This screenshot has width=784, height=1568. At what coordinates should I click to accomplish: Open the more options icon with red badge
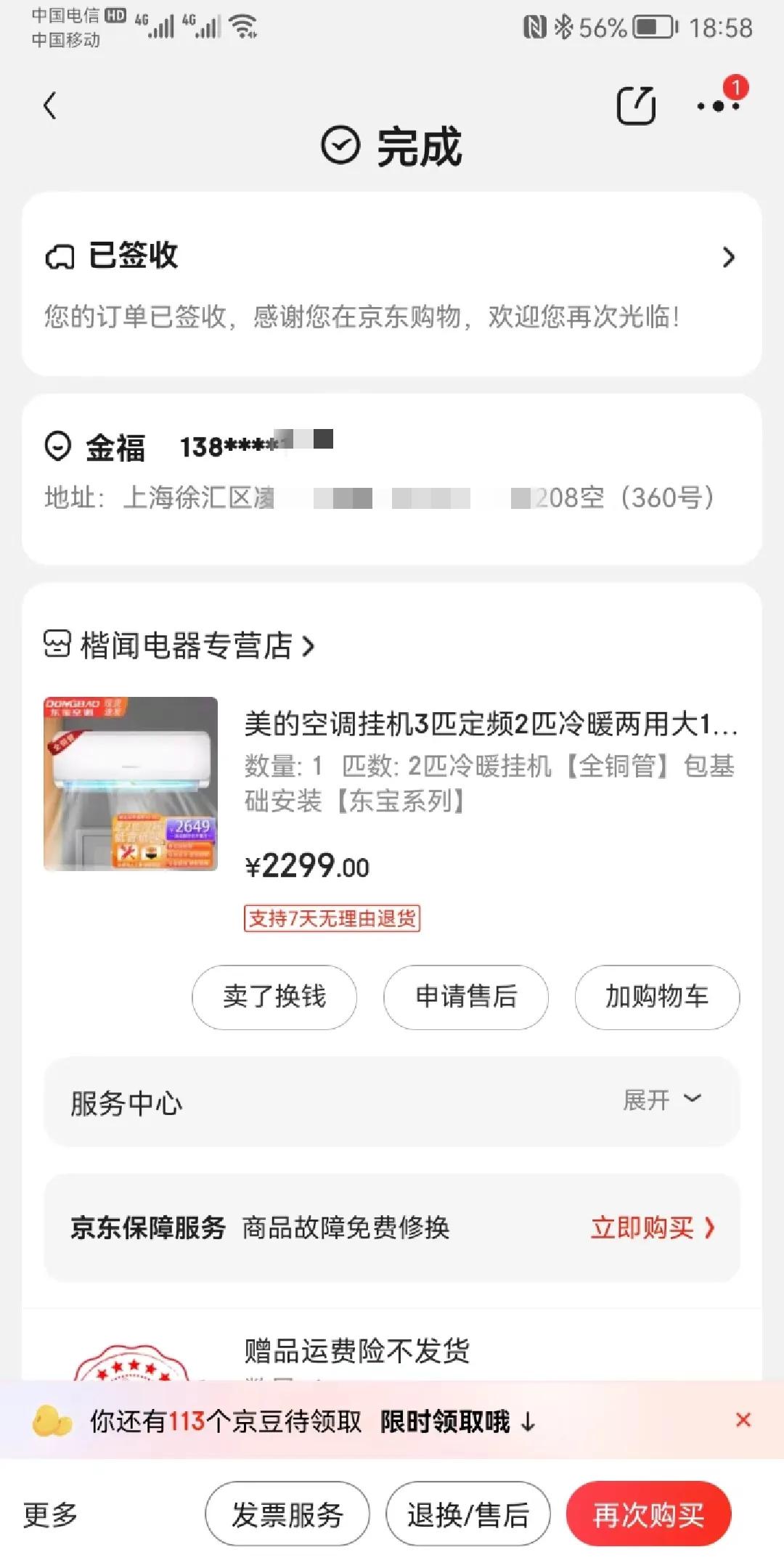click(x=717, y=106)
